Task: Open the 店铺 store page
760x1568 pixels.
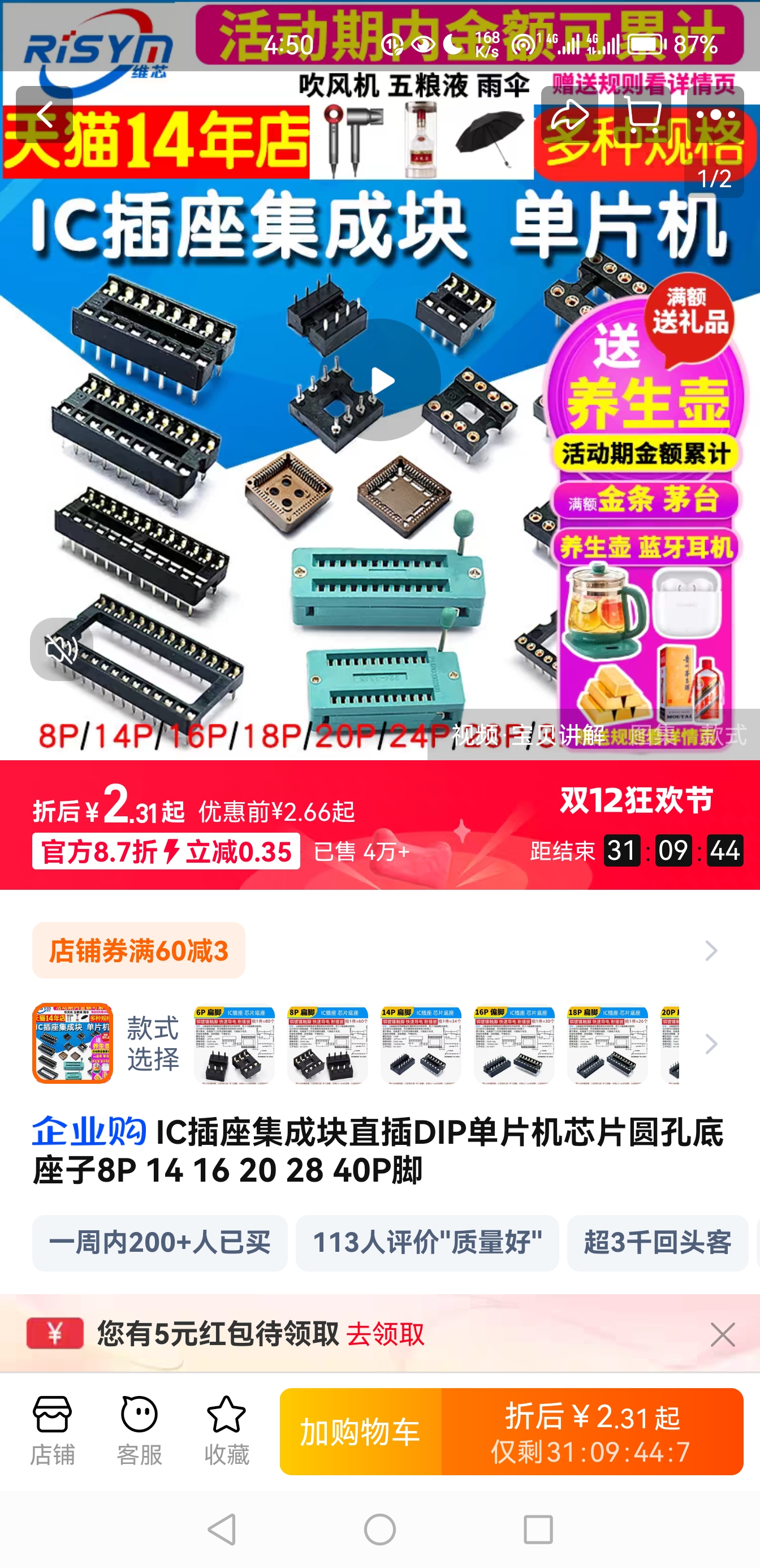Action: coord(53,1431)
